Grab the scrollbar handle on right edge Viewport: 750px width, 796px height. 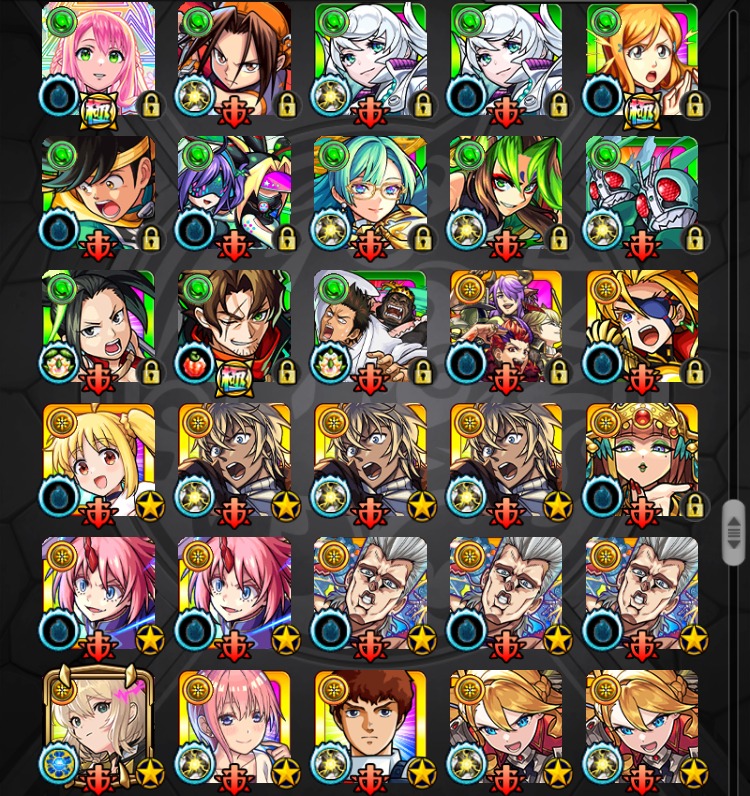[734, 532]
